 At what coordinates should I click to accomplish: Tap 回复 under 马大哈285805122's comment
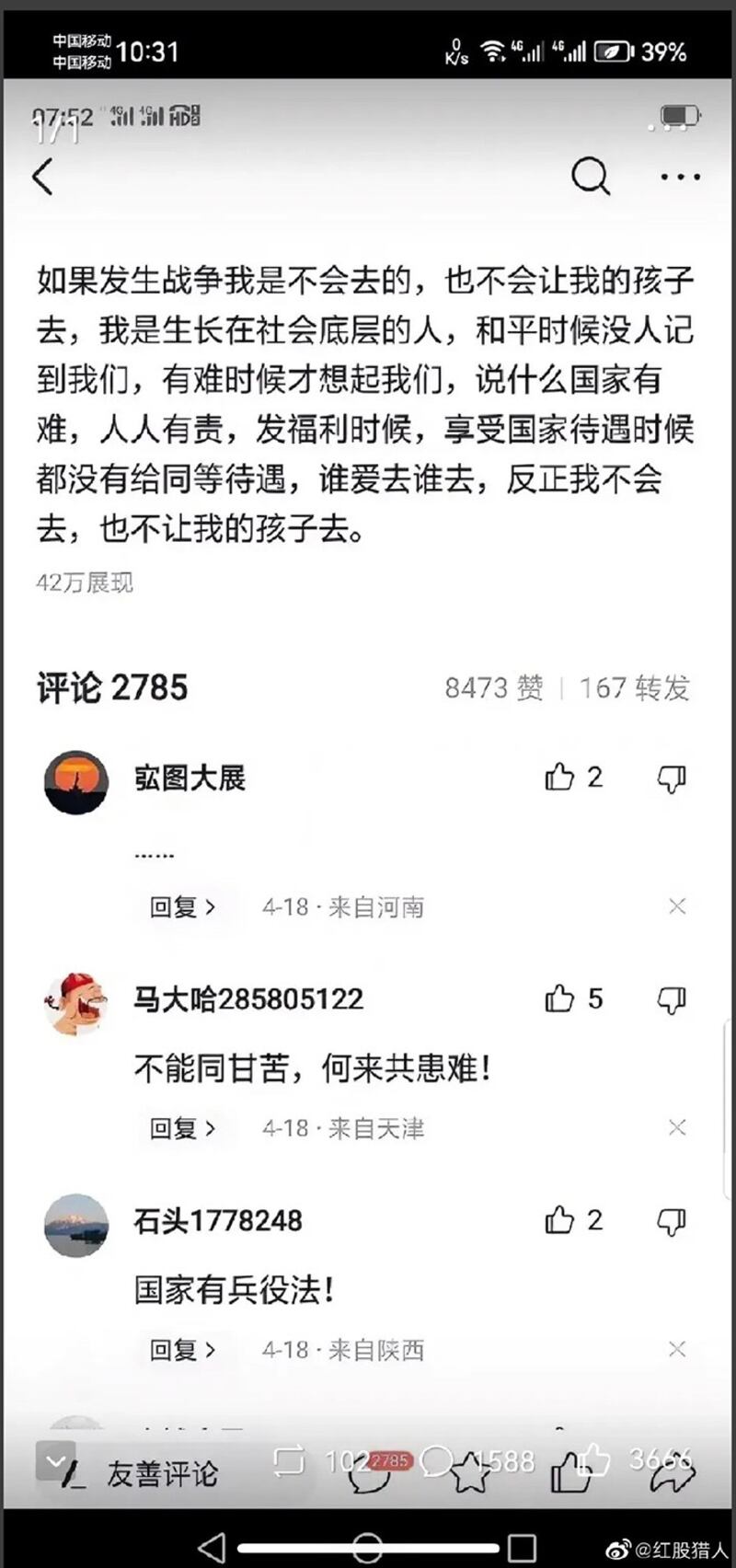click(183, 1128)
